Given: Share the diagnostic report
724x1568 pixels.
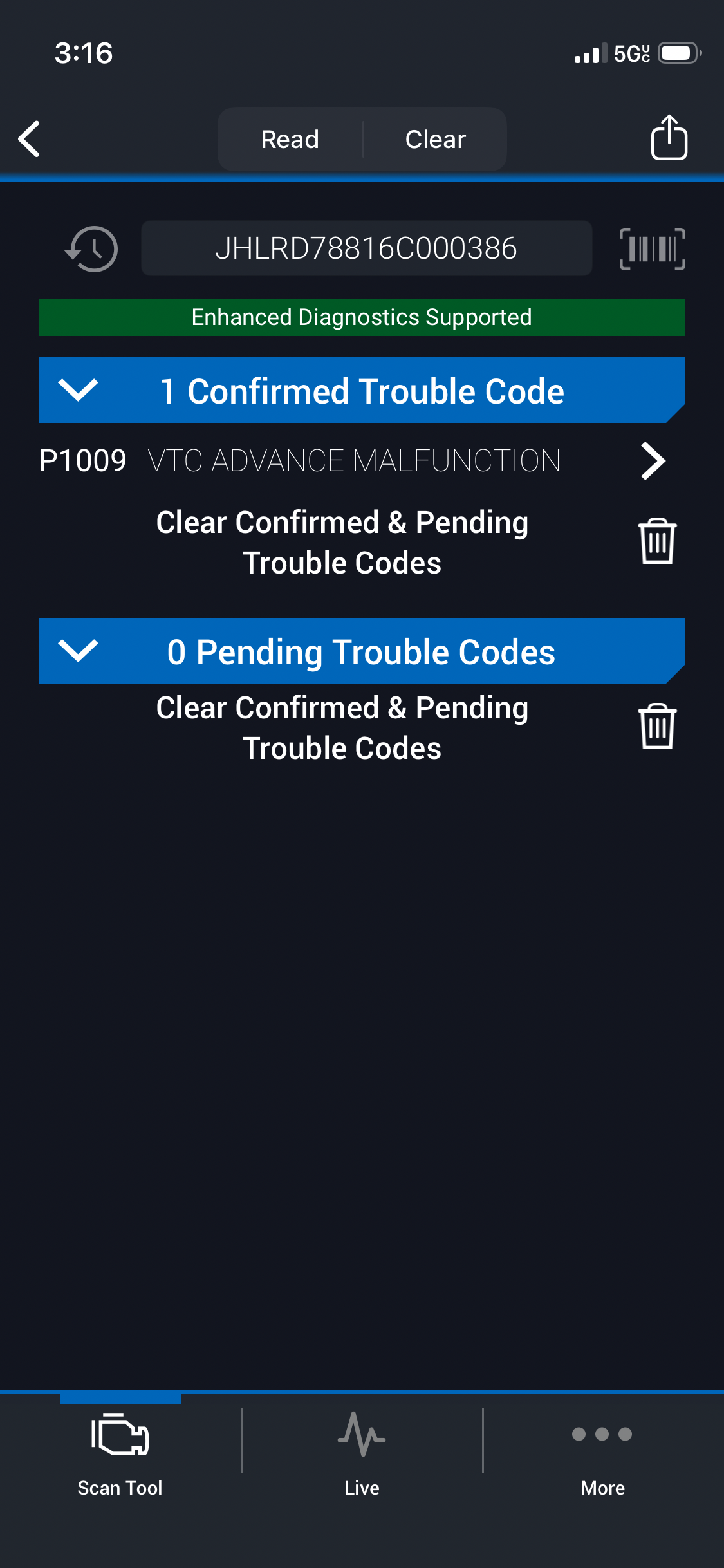Looking at the screenshot, I should click(669, 138).
